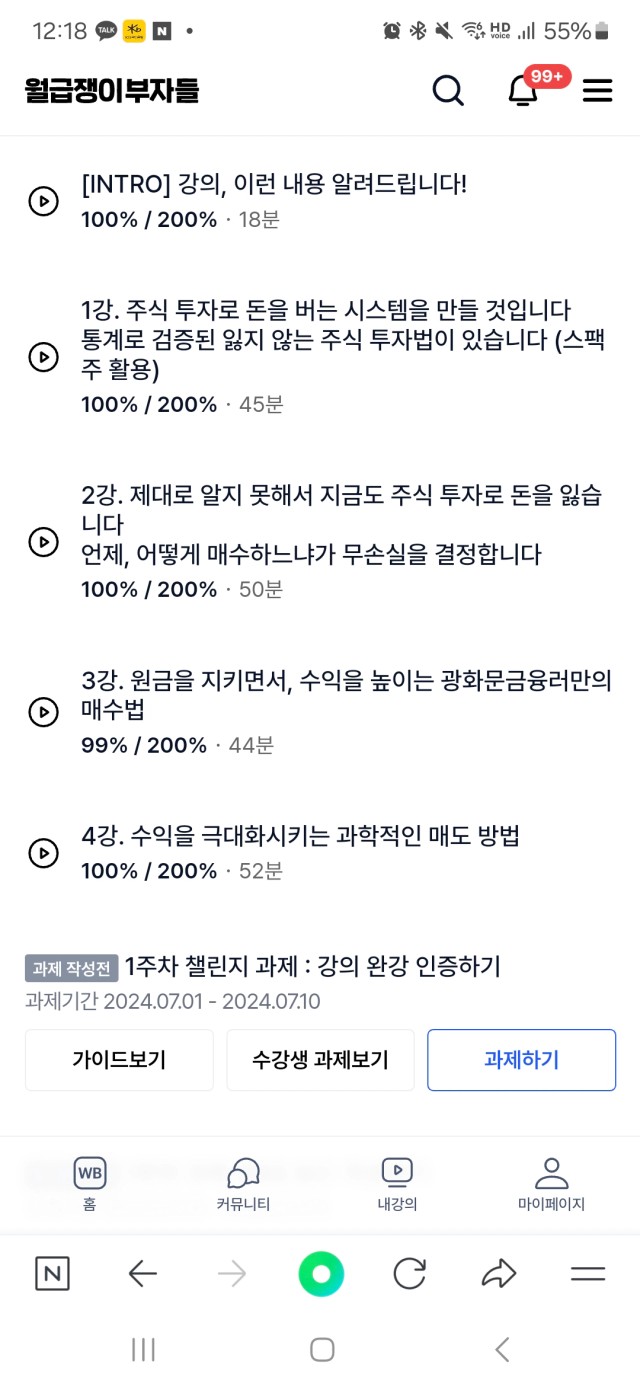Image resolution: width=640 pixels, height=1387 pixels.
Task: Go back with browser back arrow
Action: [143, 1273]
